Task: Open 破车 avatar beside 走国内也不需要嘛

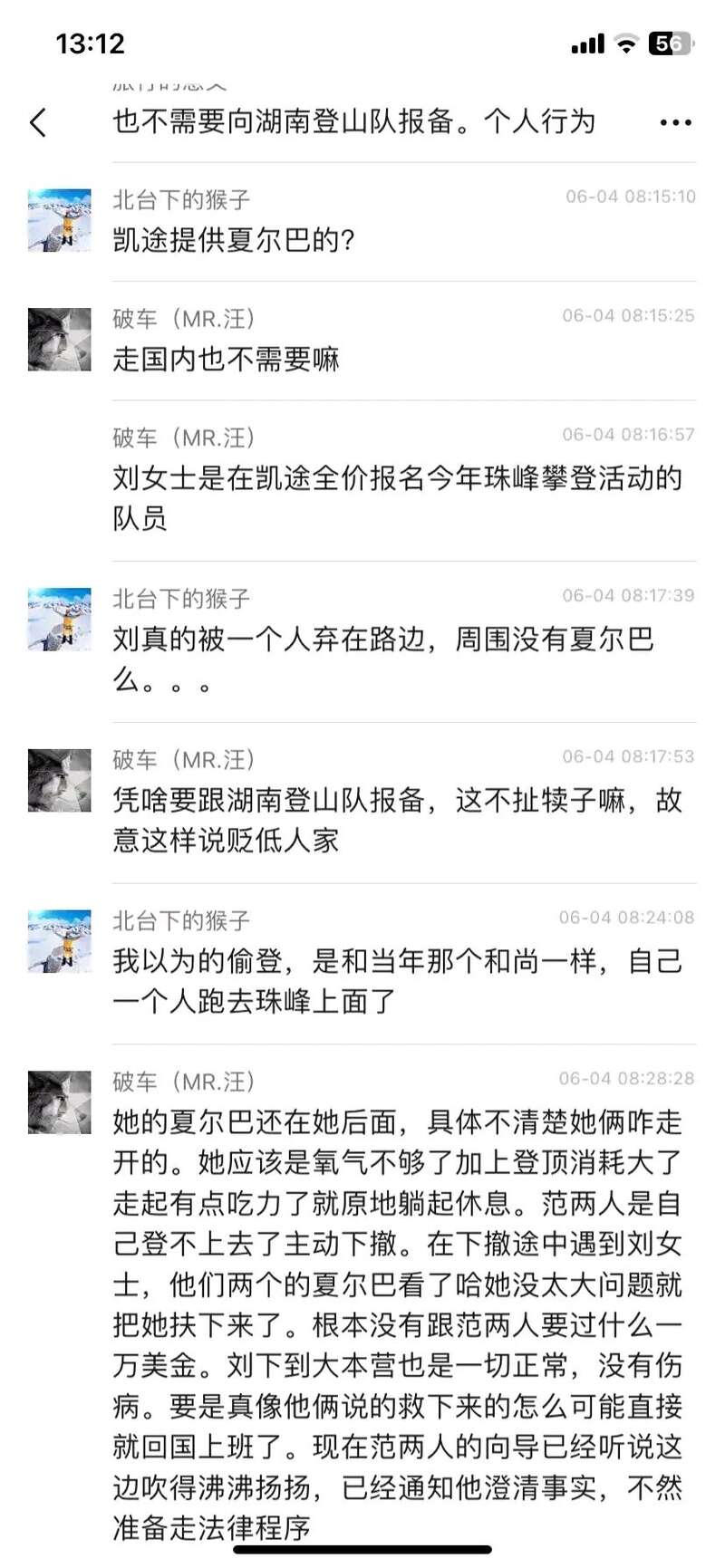Action: tap(60, 340)
